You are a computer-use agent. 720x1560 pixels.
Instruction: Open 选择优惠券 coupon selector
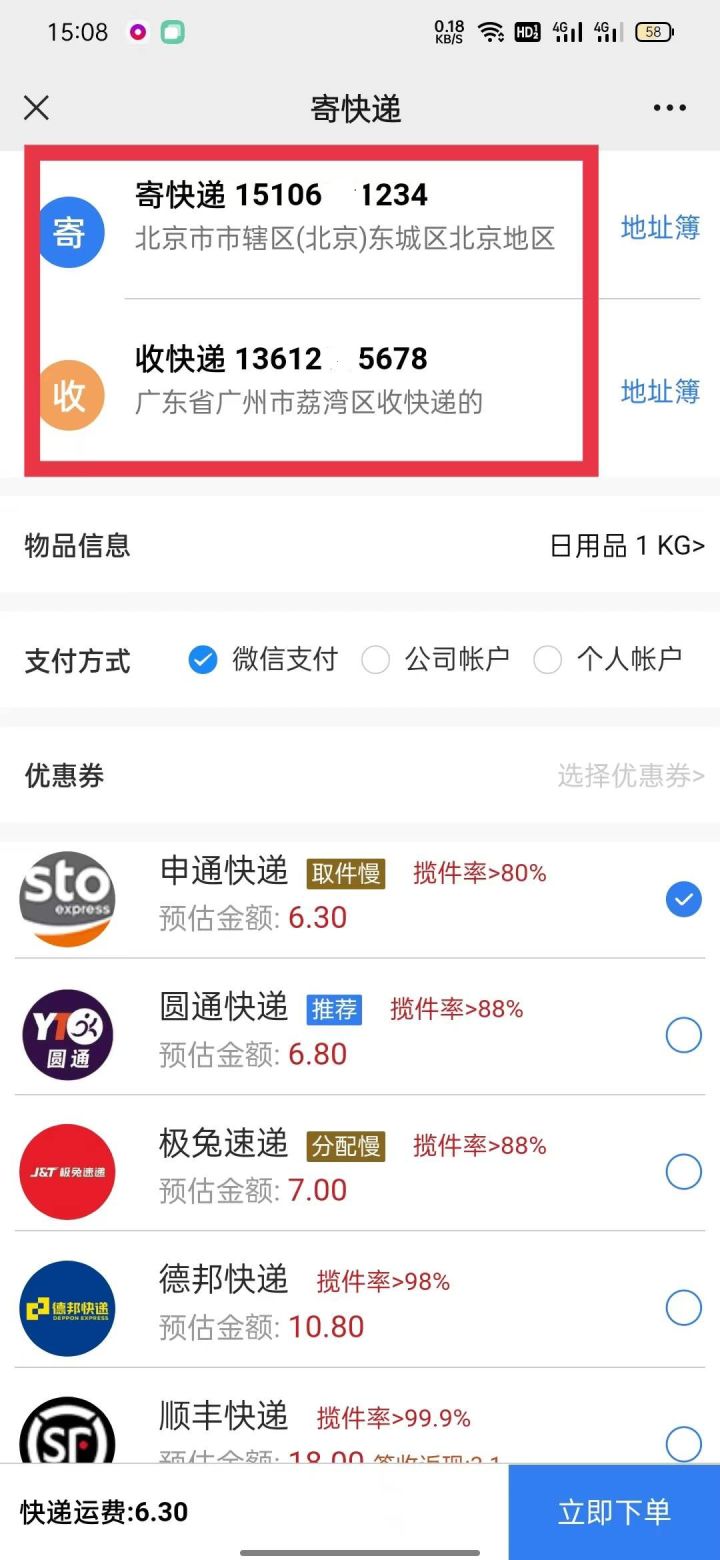point(626,776)
